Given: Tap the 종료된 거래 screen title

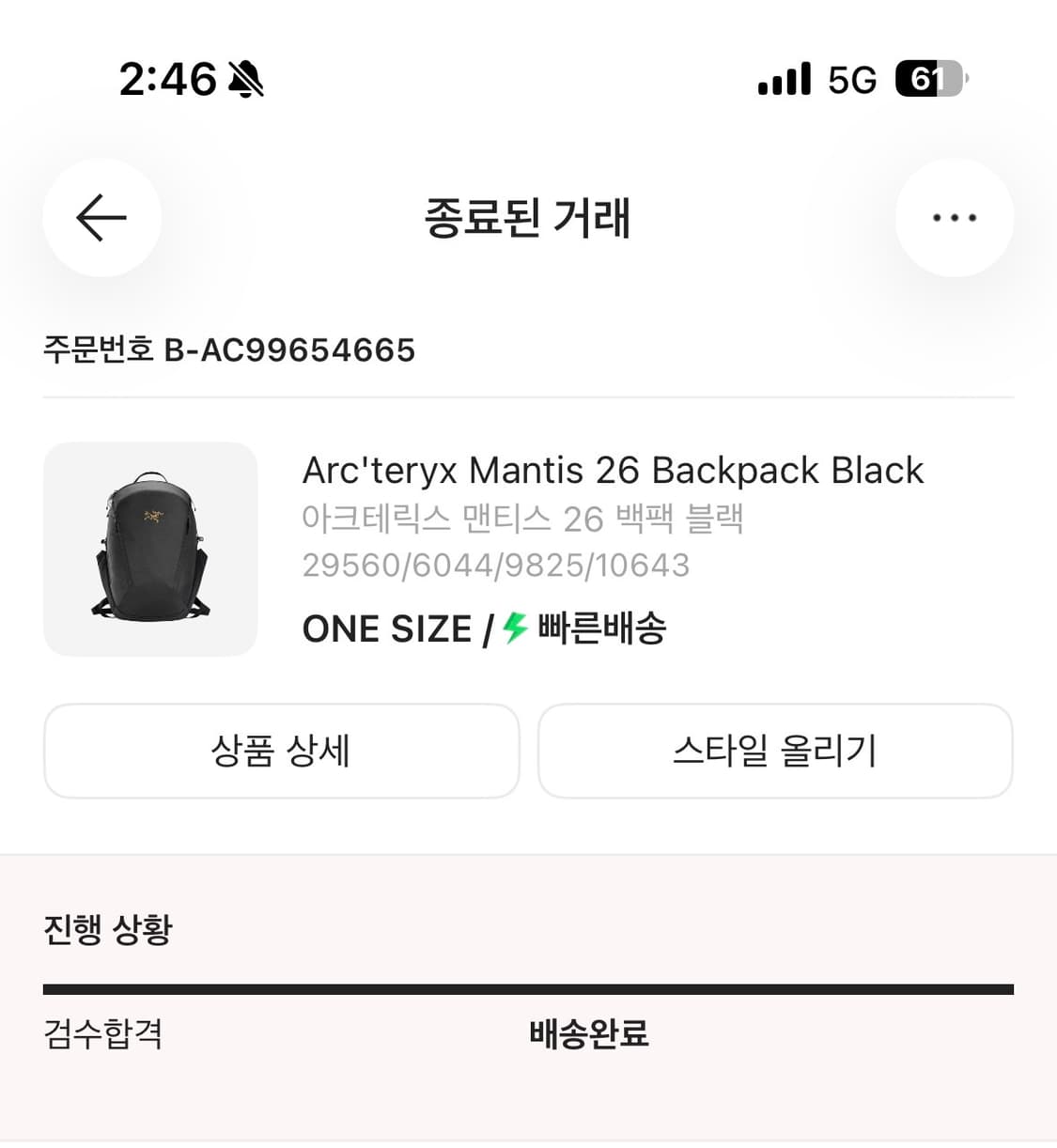Looking at the screenshot, I should pos(528,218).
